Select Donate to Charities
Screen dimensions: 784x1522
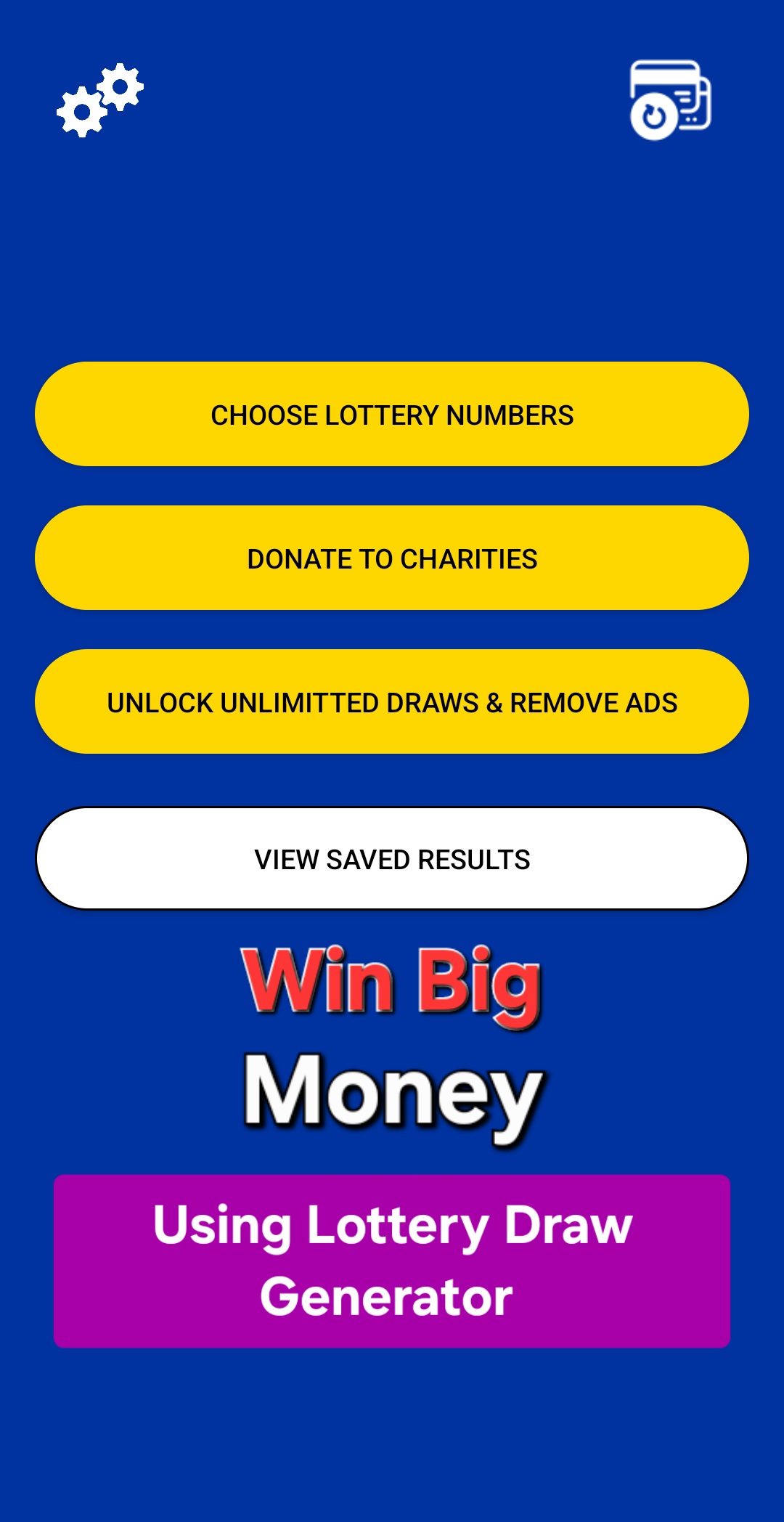click(x=392, y=558)
